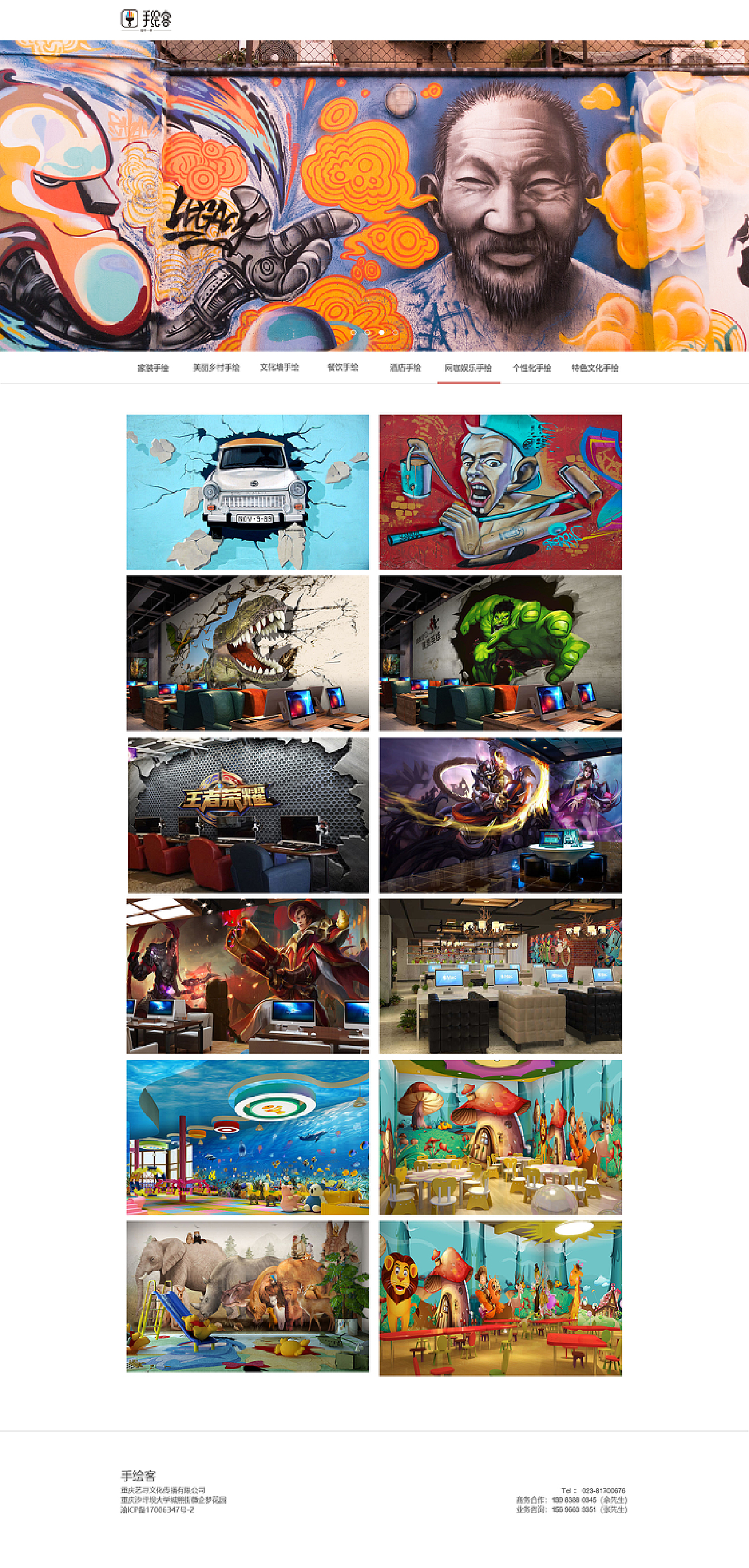
Task: View the underwater ocean playground image
Action: pyautogui.click(x=248, y=1137)
